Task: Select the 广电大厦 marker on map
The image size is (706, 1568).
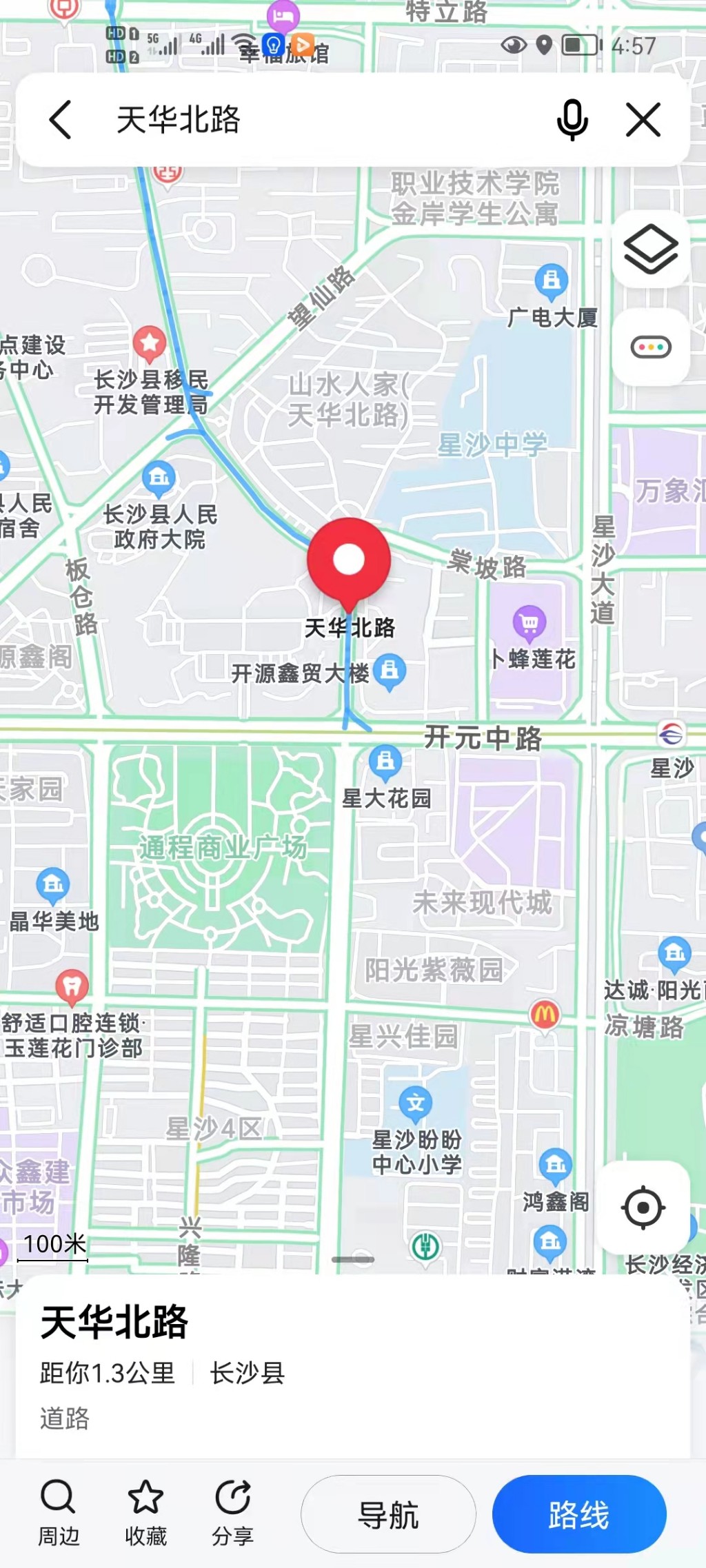Action: pyautogui.click(x=552, y=281)
